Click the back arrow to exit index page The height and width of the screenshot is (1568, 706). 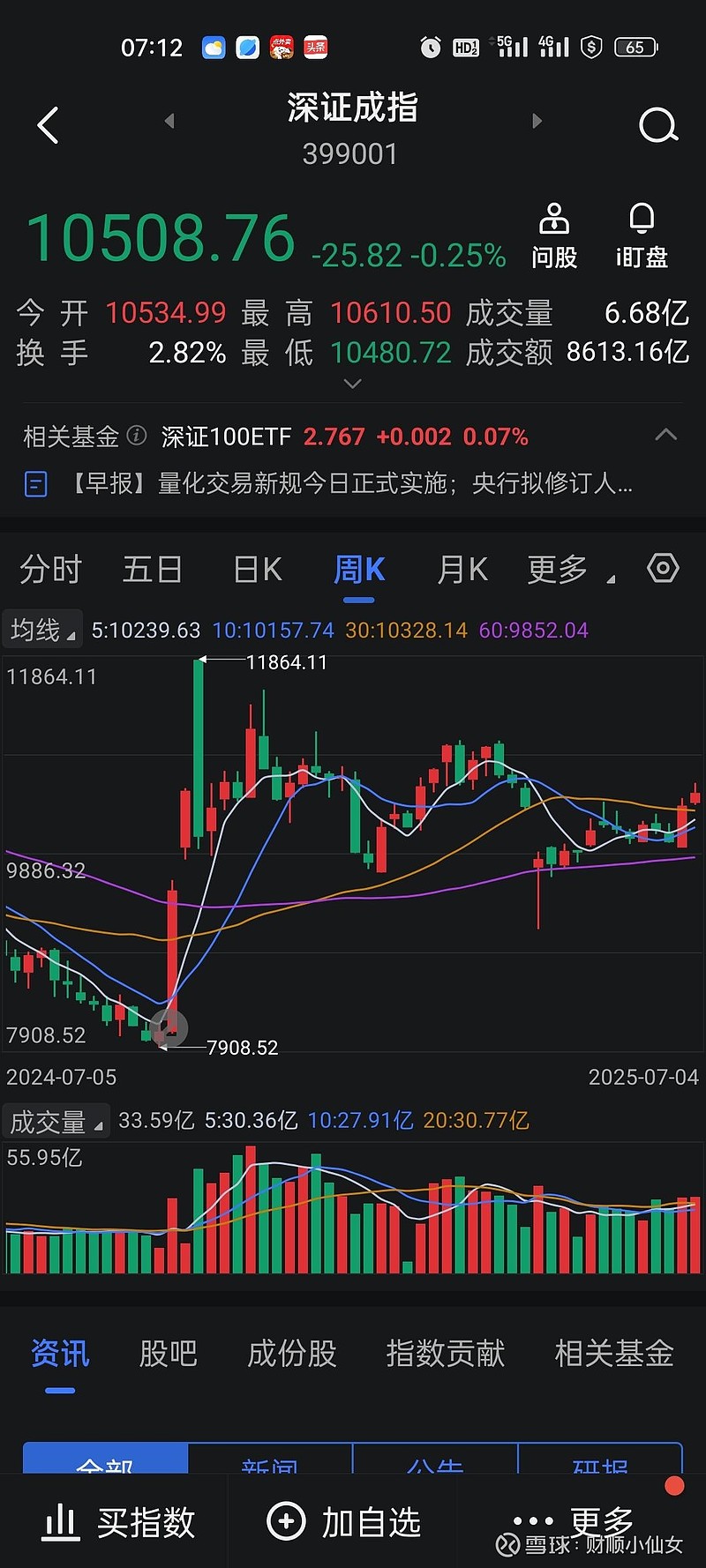point(48,125)
